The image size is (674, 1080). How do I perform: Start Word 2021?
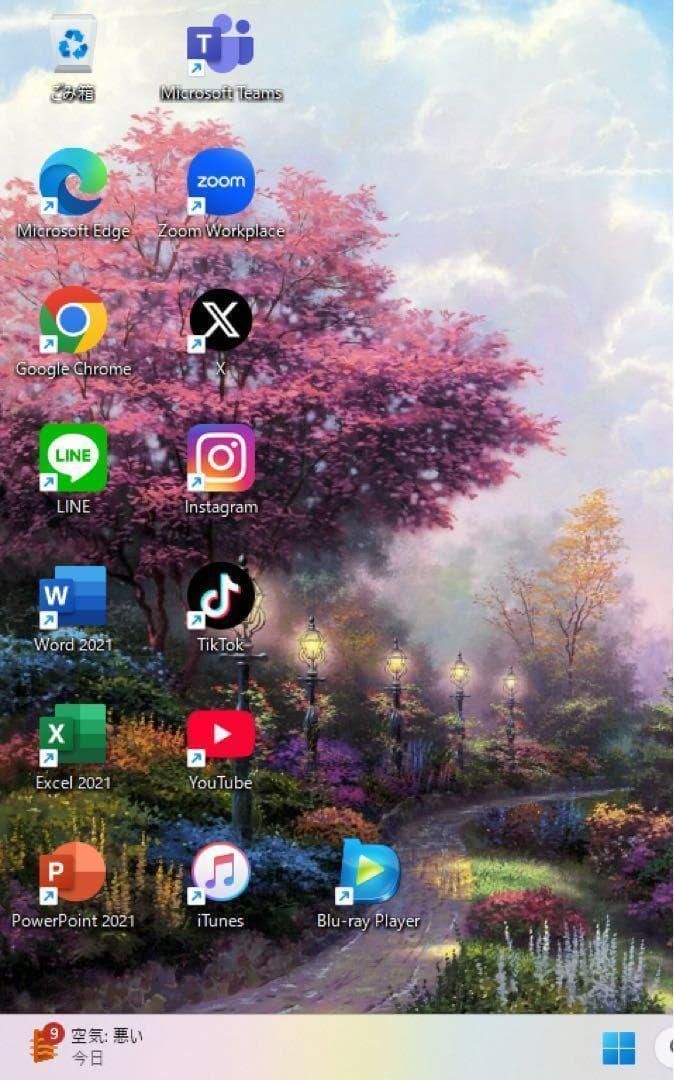72,597
